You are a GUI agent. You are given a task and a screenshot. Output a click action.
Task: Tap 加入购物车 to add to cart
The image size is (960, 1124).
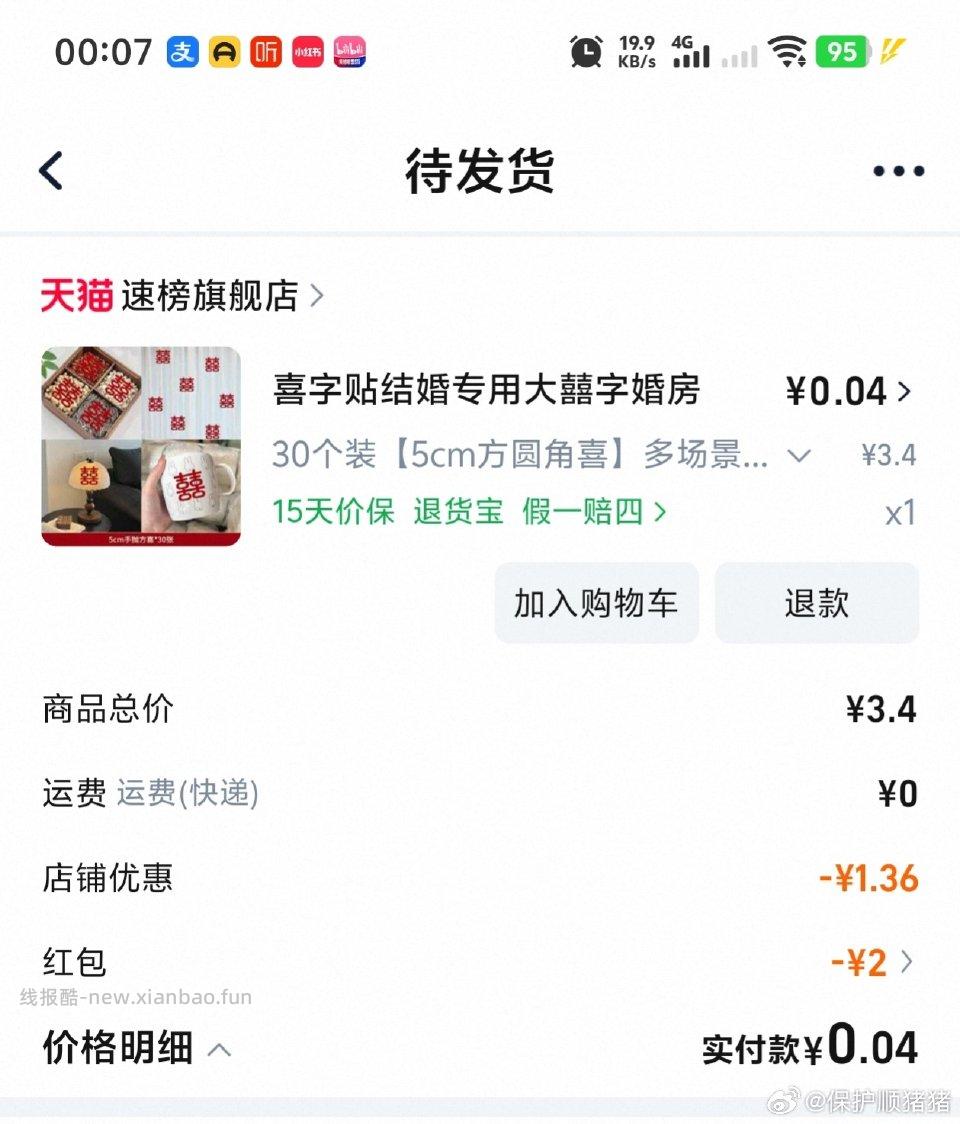596,602
